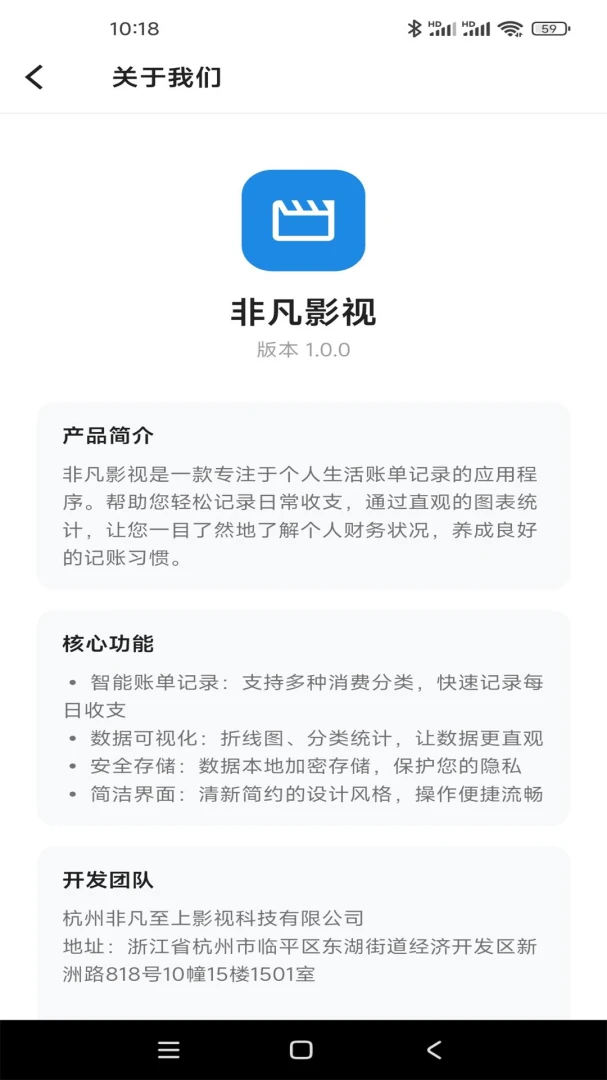Open recent apps from the navigation bar
Screen dimensions: 607x1080
(x=169, y=1050)
